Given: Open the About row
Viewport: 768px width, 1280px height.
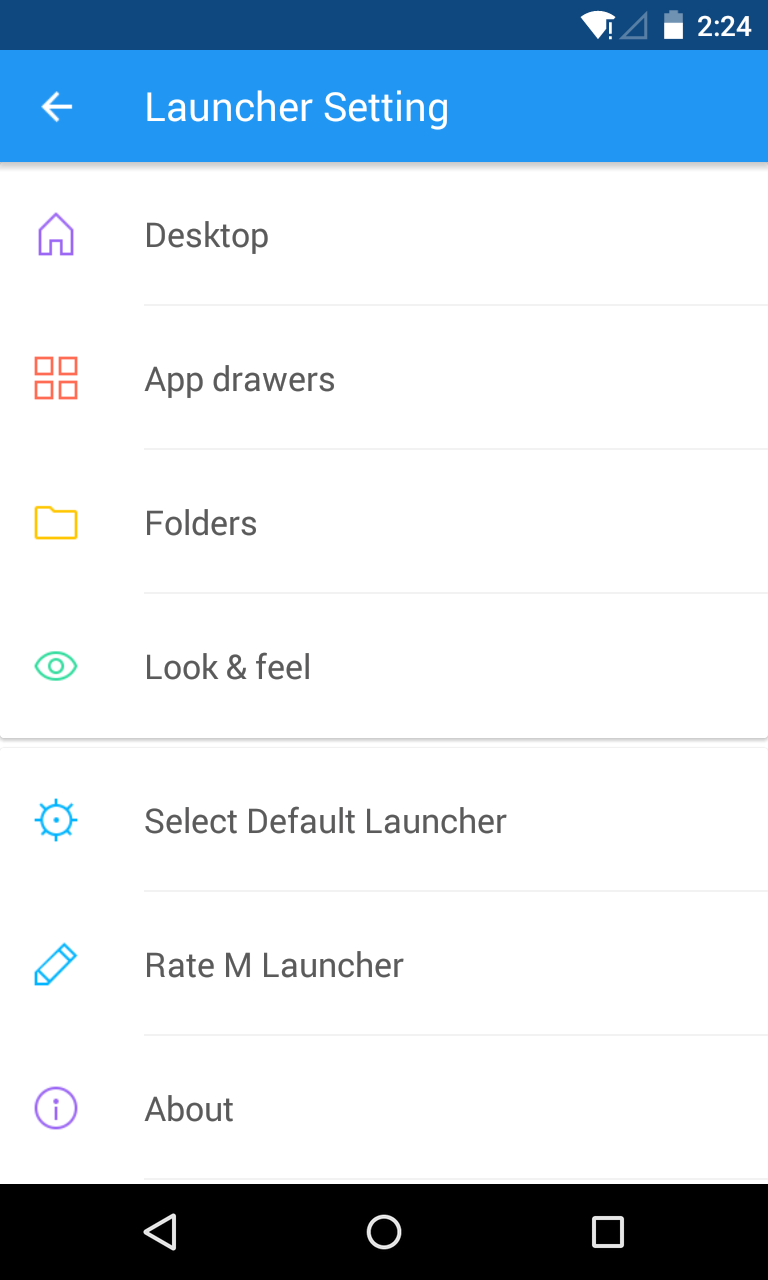Looking at the screenshot, I should pos(384,1109).
